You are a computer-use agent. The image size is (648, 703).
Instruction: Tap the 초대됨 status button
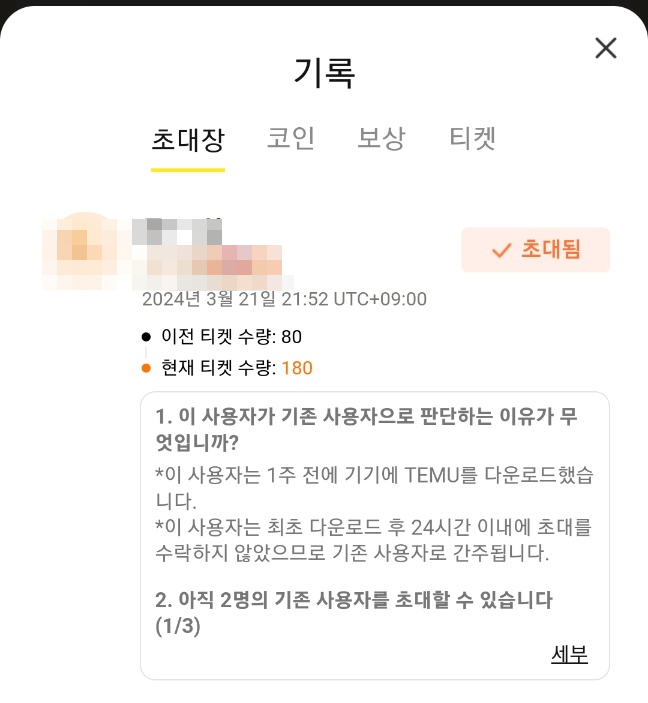pos(535,250)
